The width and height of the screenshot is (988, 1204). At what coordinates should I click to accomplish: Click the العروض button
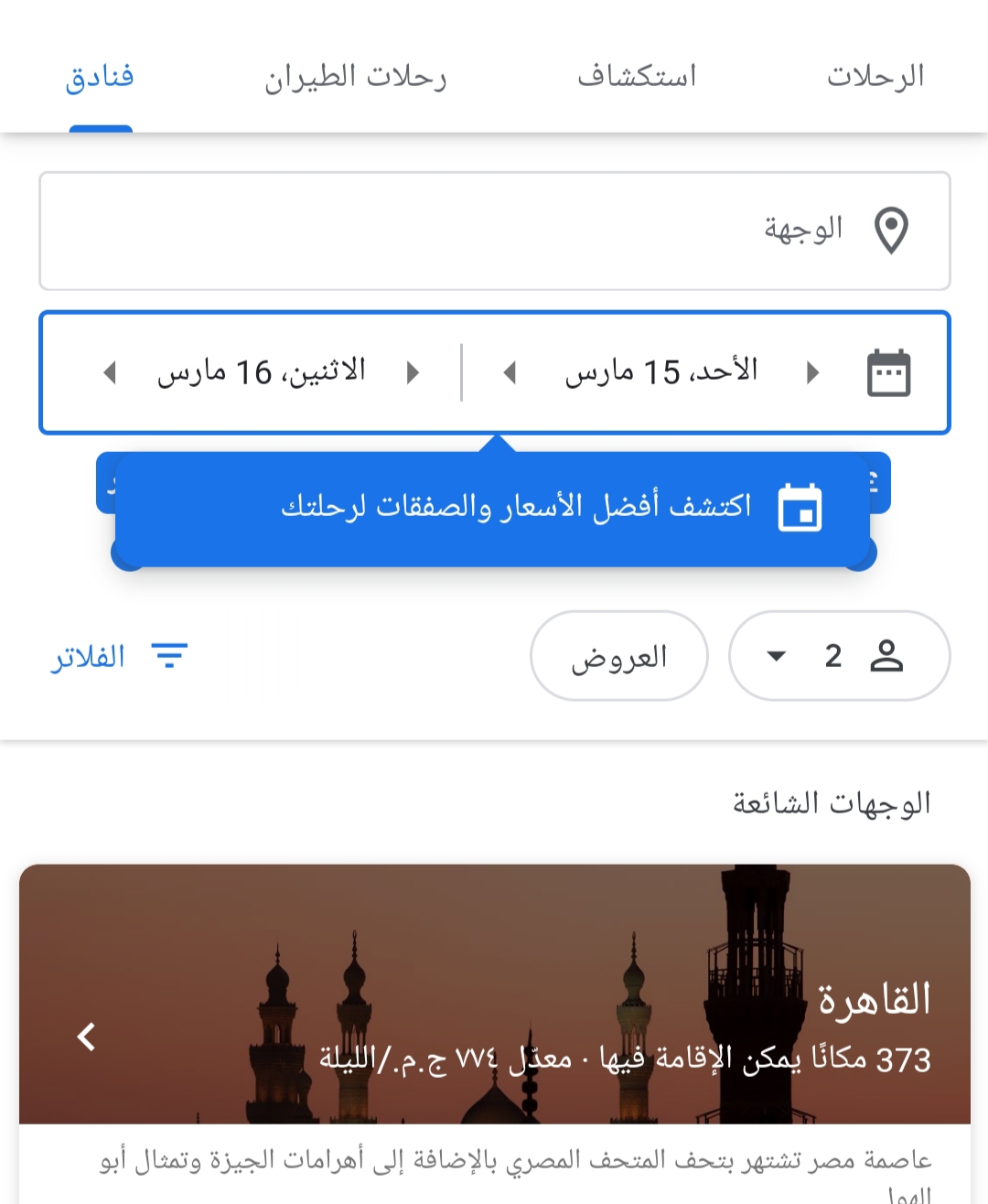pos(619,655)
